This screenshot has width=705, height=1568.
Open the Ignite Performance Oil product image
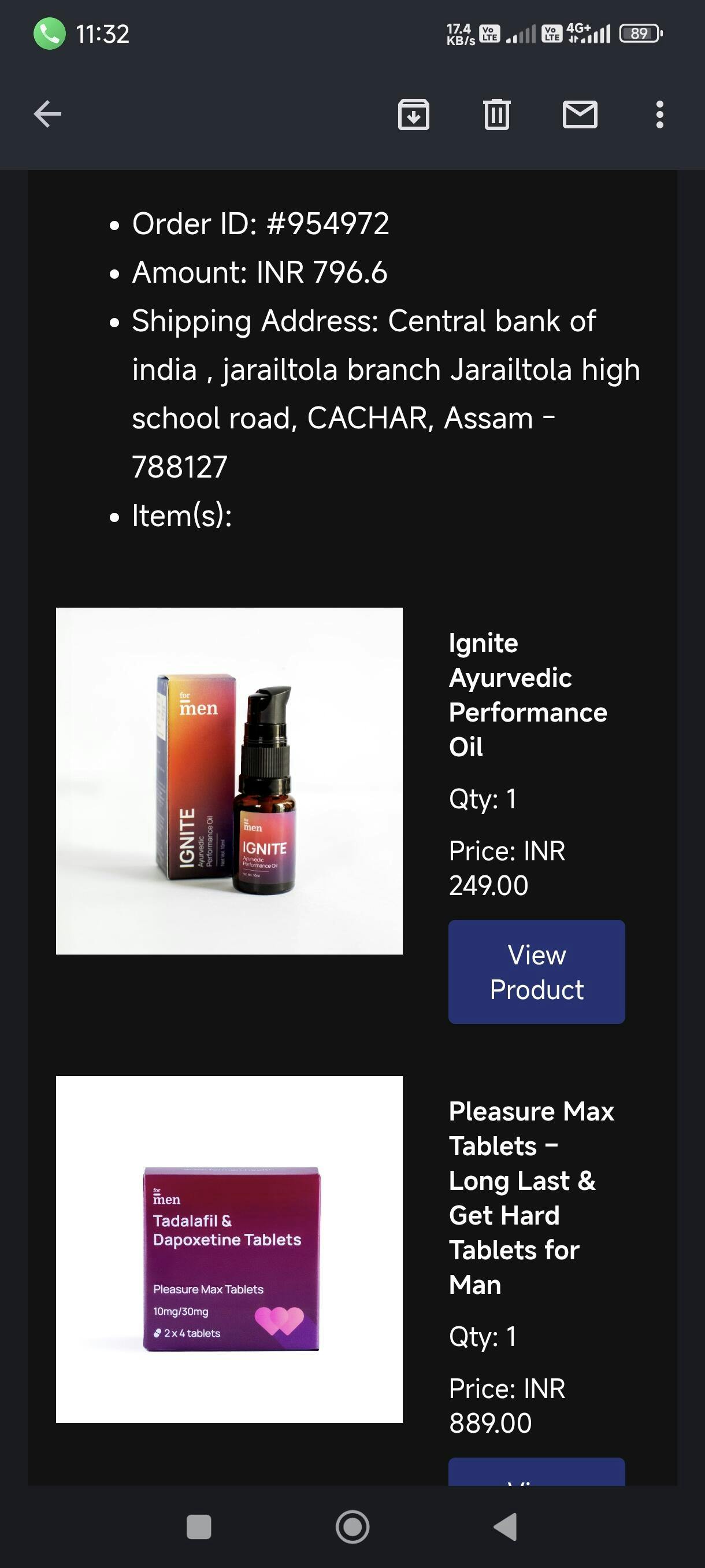(229, 781)
